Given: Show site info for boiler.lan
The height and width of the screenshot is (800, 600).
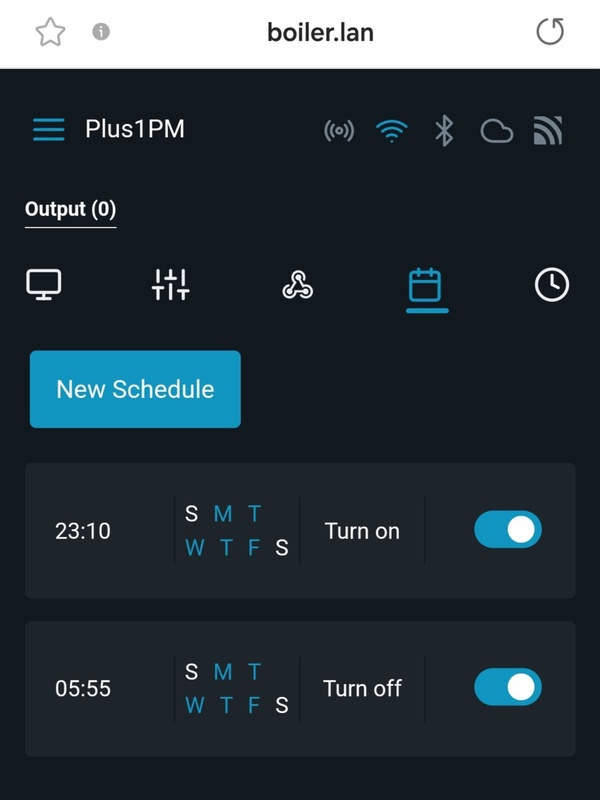Looking at the screenshot, I should click(x=100, y=32).
